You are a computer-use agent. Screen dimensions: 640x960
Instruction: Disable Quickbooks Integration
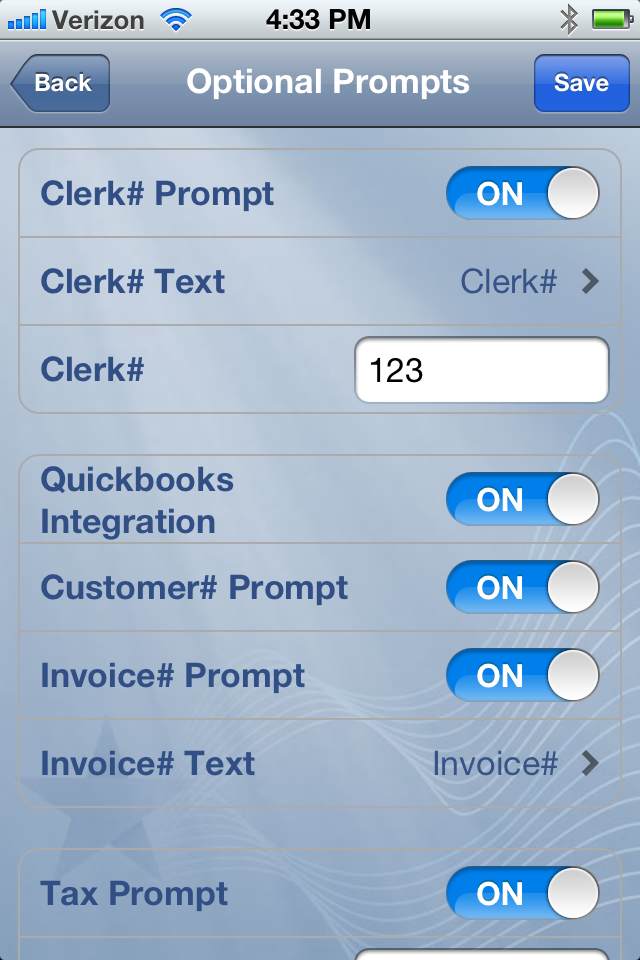click(522, 499)
